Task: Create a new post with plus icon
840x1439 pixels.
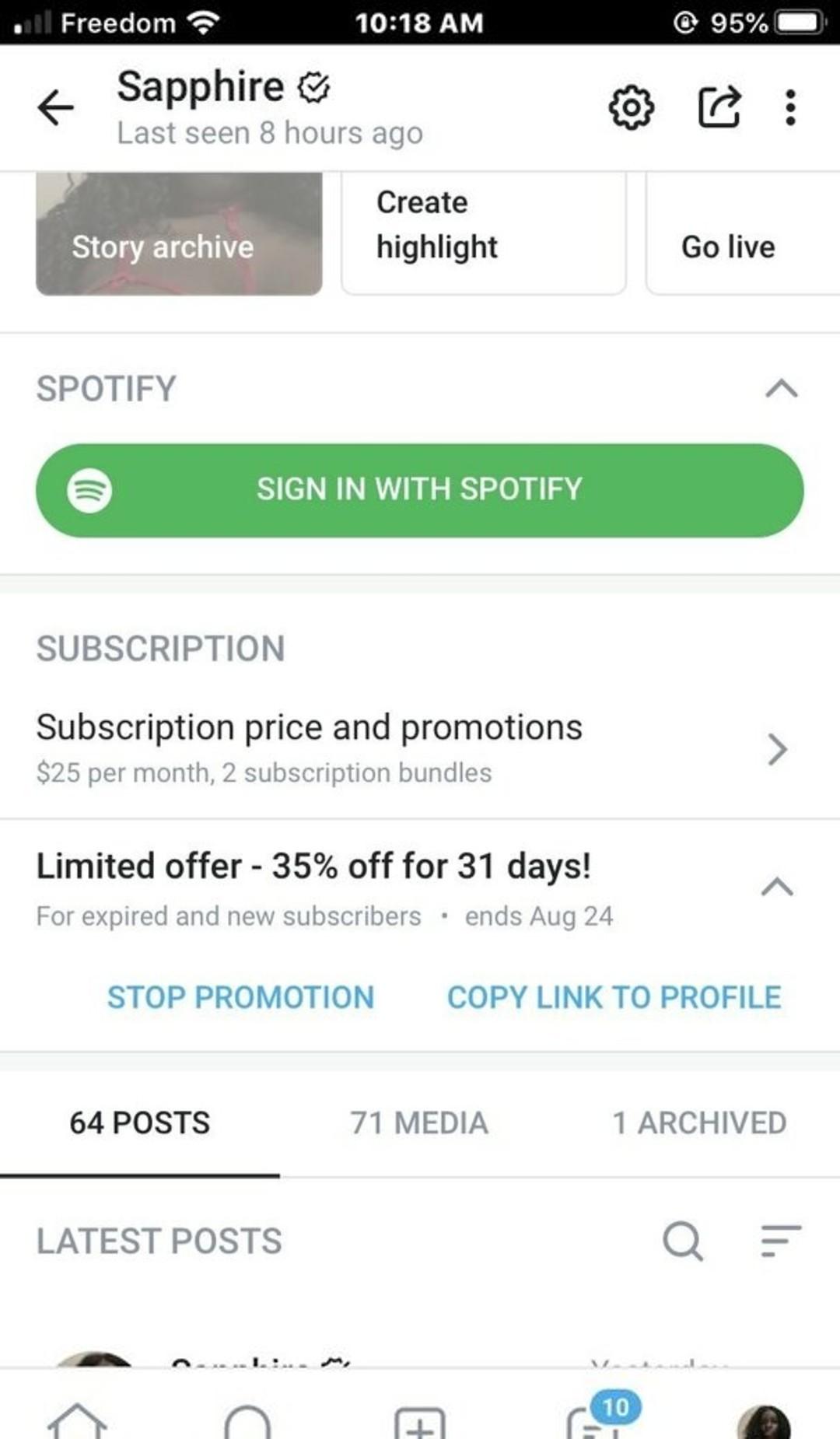Action: click(420, 1422)
